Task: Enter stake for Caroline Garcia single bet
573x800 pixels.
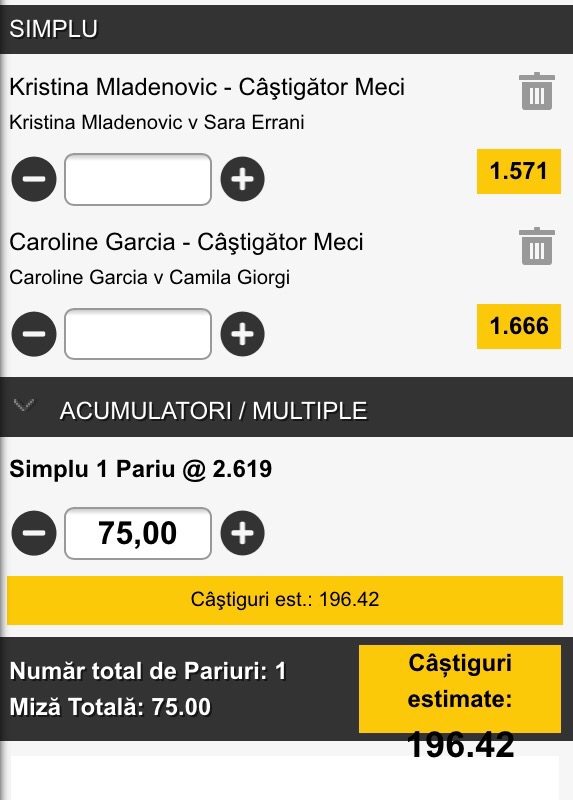Action: coord(138,334)
